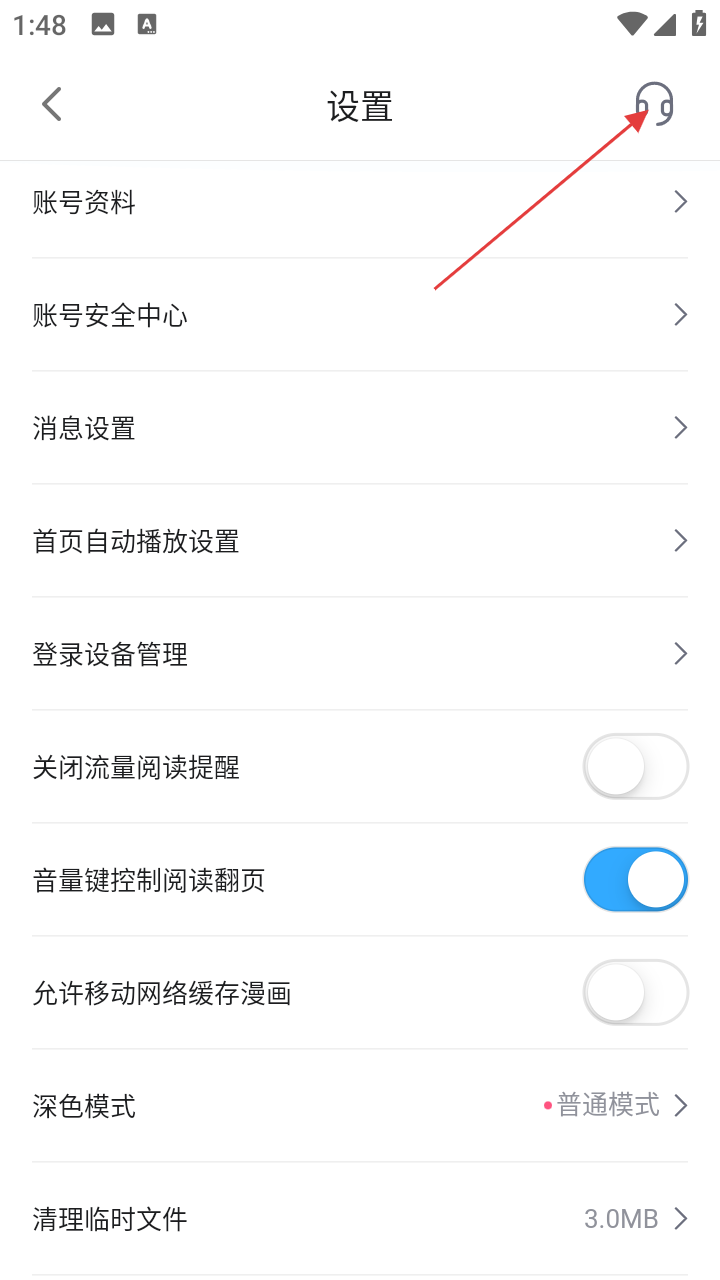Open 账号资料 settings
This screenshot has height=1280, width=720.
tap(360, 203)
